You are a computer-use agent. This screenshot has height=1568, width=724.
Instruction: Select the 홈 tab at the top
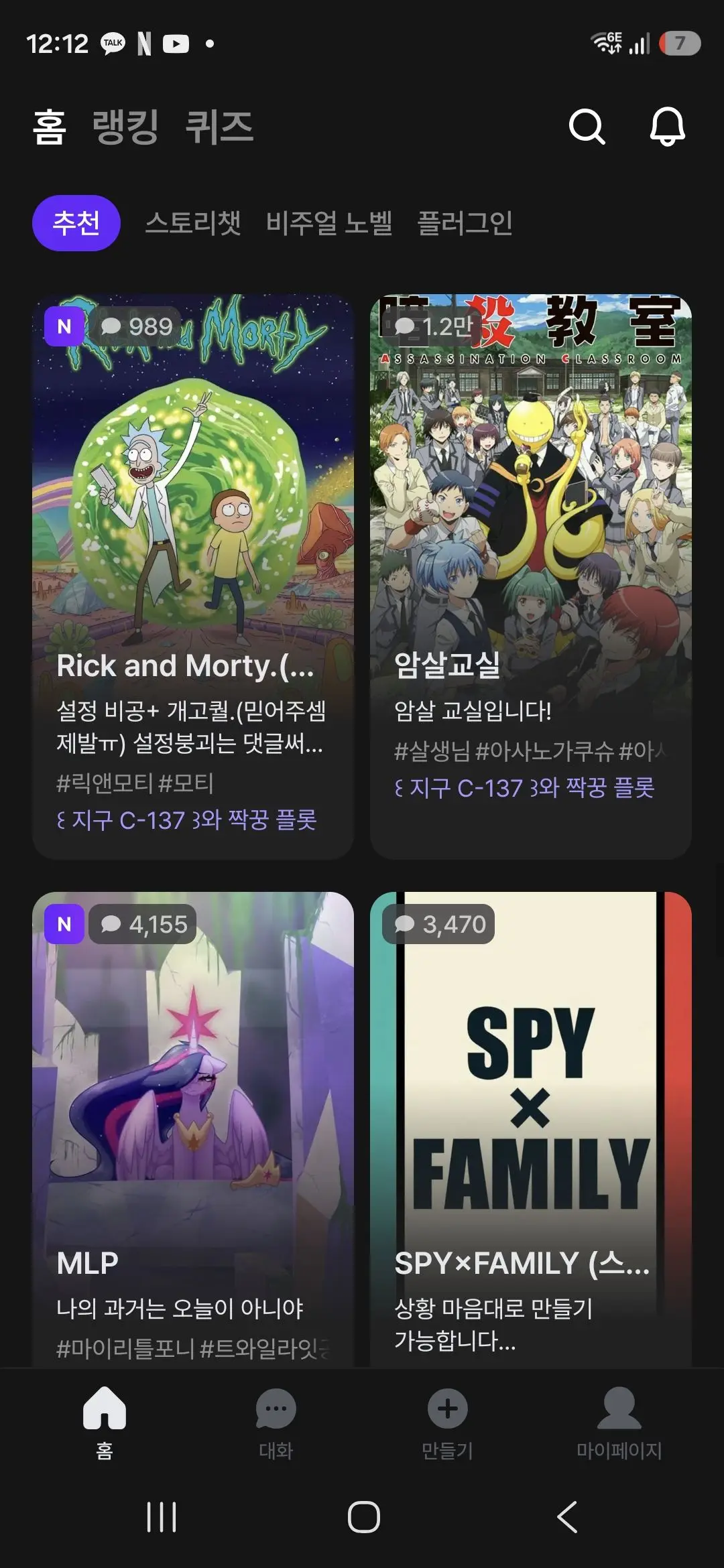tap(50, 127)
